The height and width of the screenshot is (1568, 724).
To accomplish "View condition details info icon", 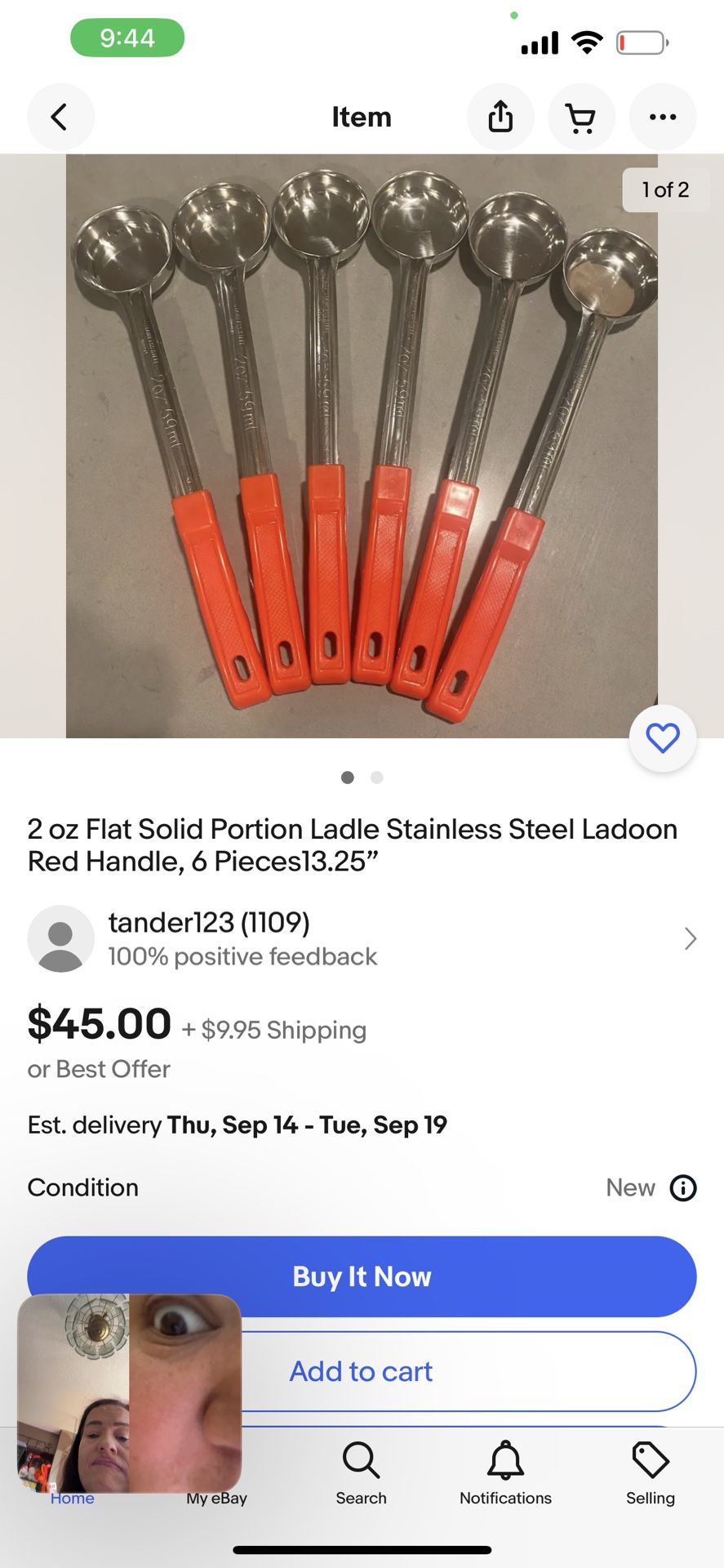I will click(x=683, y=1187).
